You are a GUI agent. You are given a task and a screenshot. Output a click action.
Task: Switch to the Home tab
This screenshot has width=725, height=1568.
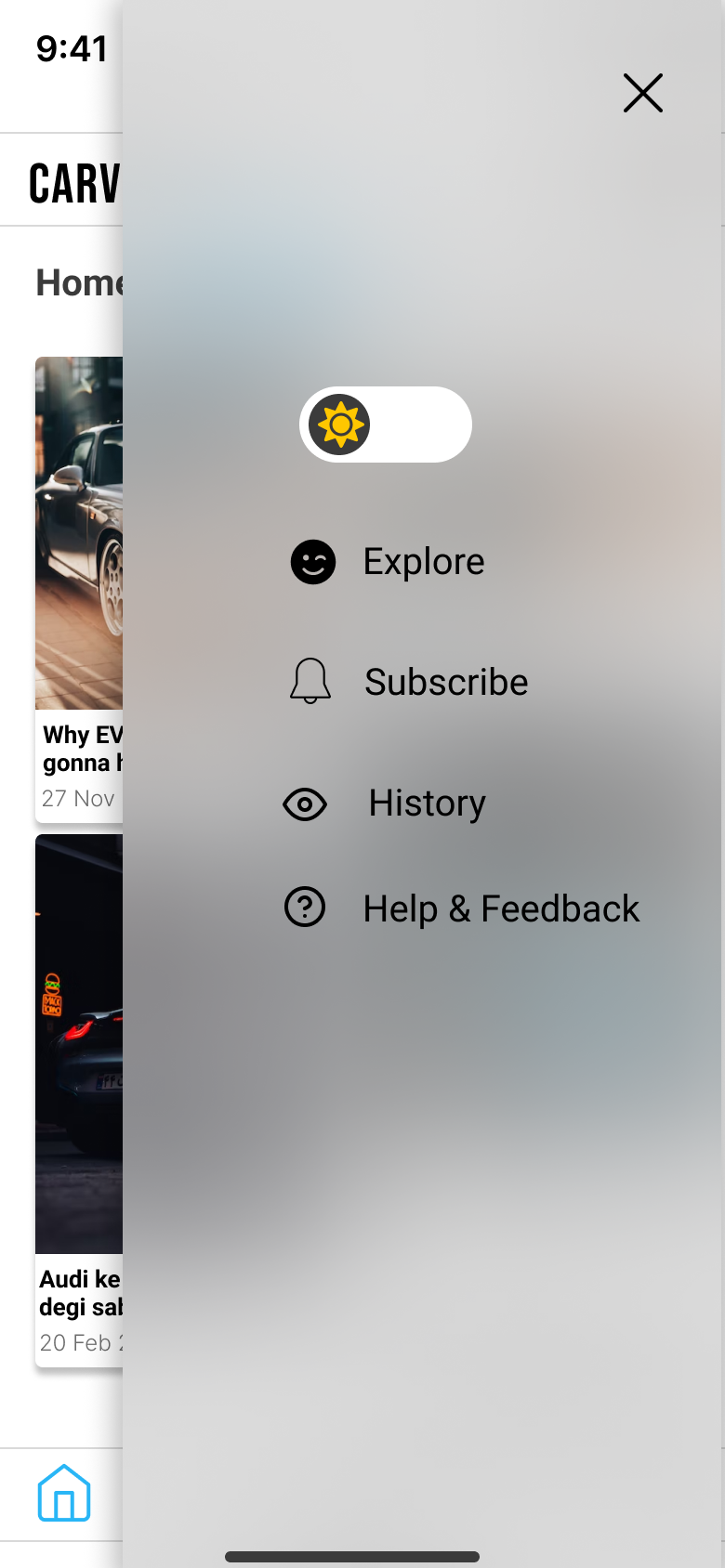[x=64, y=1493]
